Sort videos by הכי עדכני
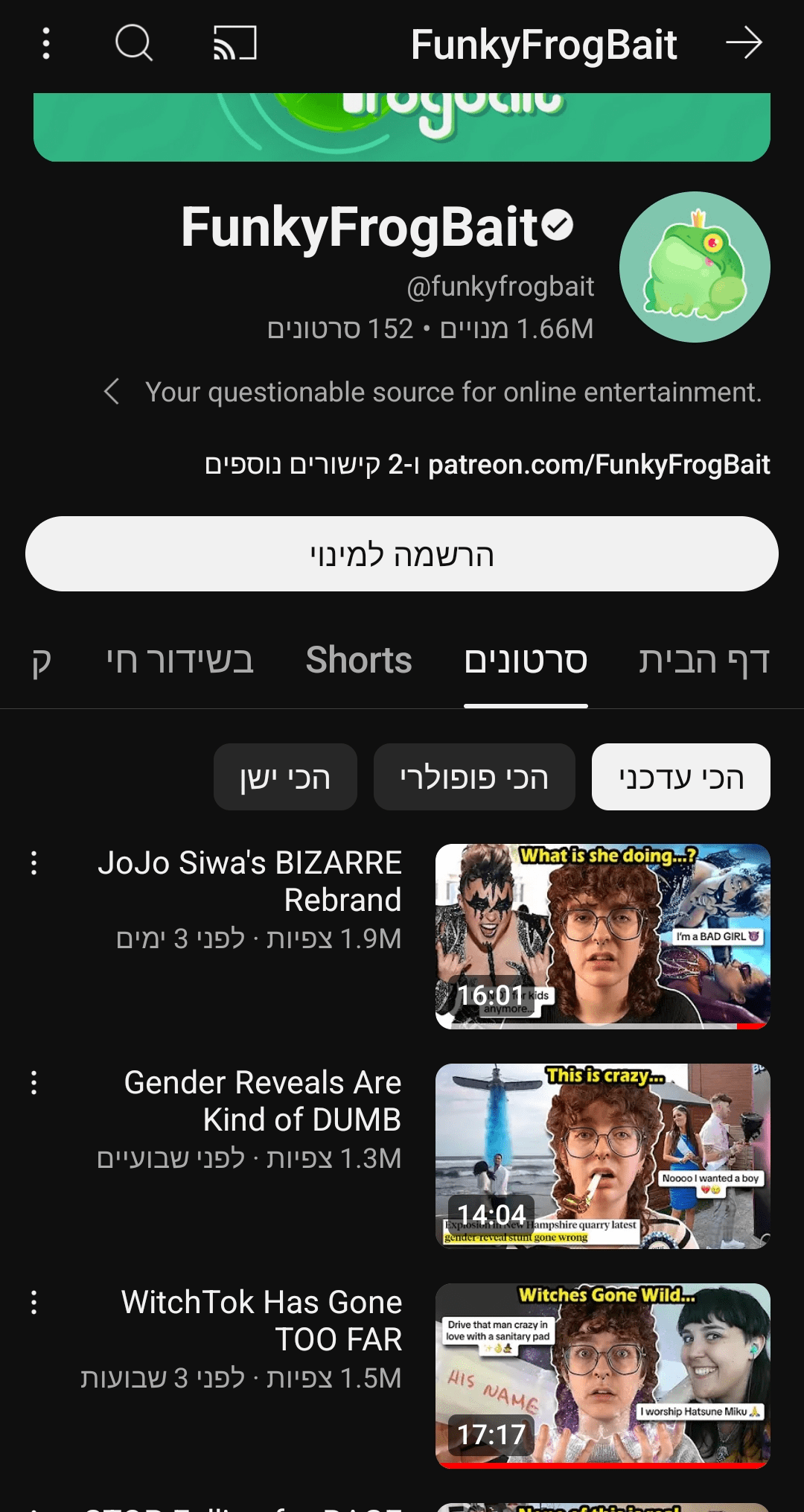The image size is (804, 1512). 680,777
